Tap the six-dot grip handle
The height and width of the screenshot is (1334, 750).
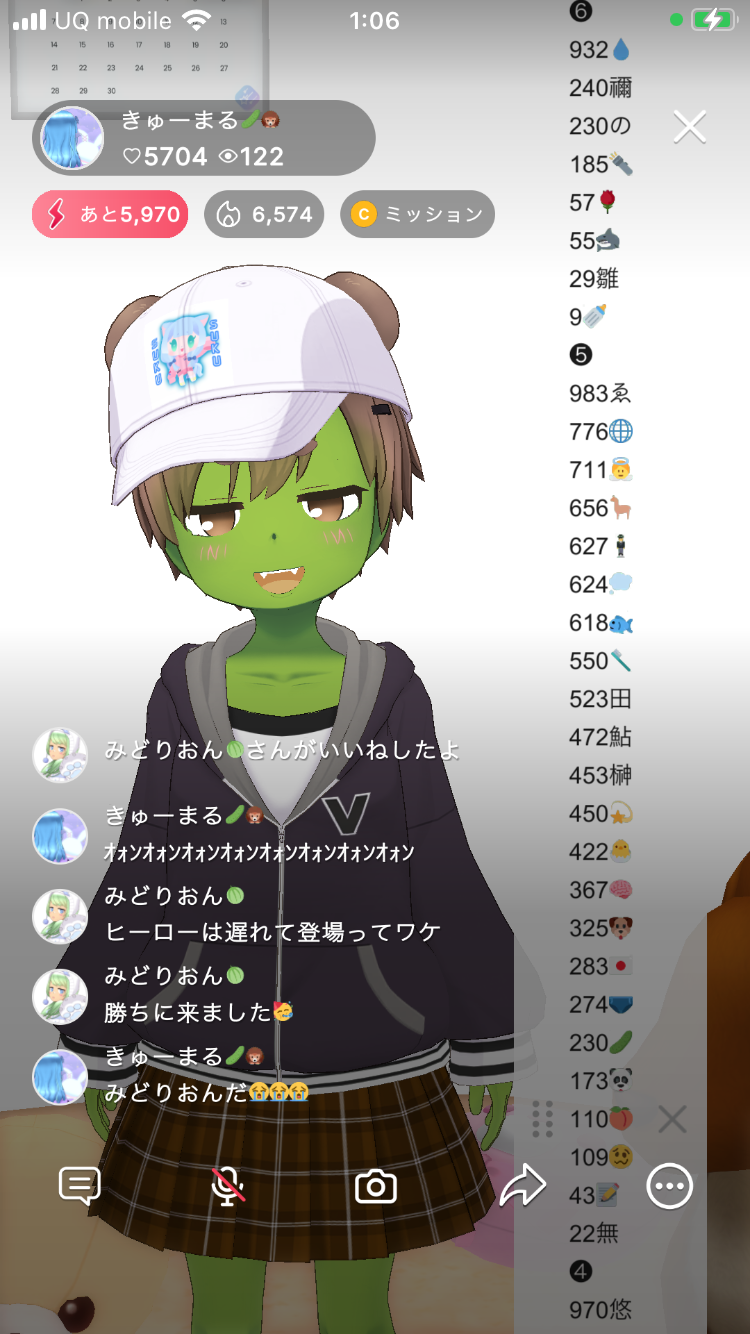click(x=543, y=1119)
